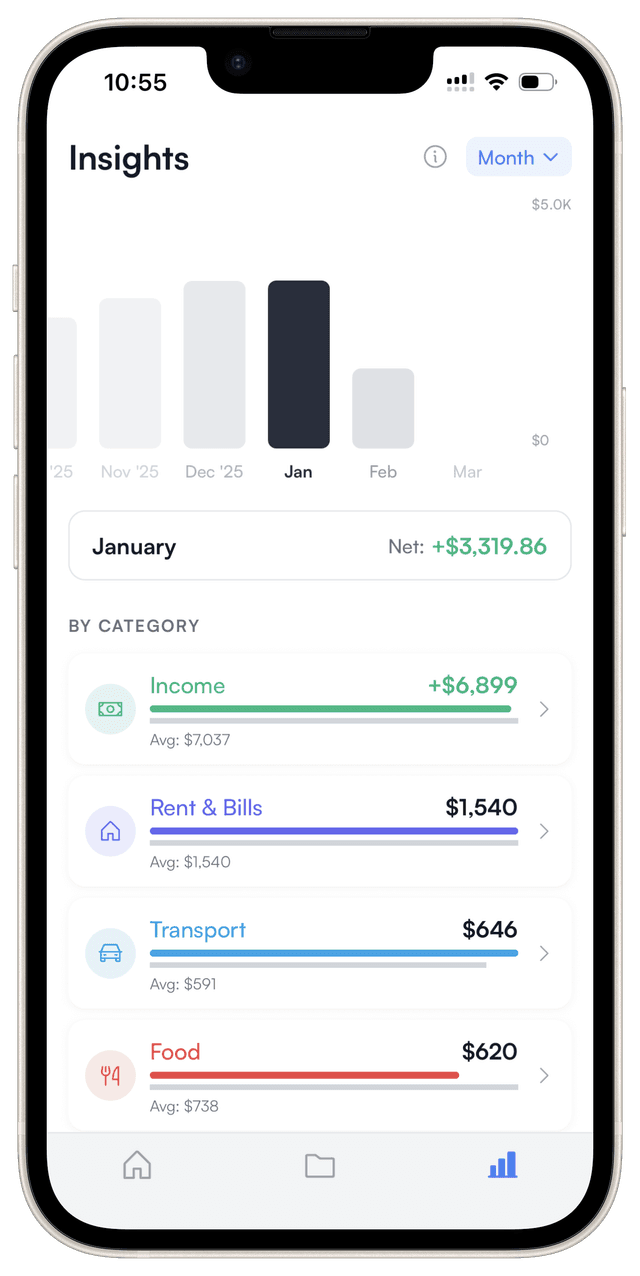640x1276 pixels.
Task: Open the info icon next to Insights
Action: point(435,157)
